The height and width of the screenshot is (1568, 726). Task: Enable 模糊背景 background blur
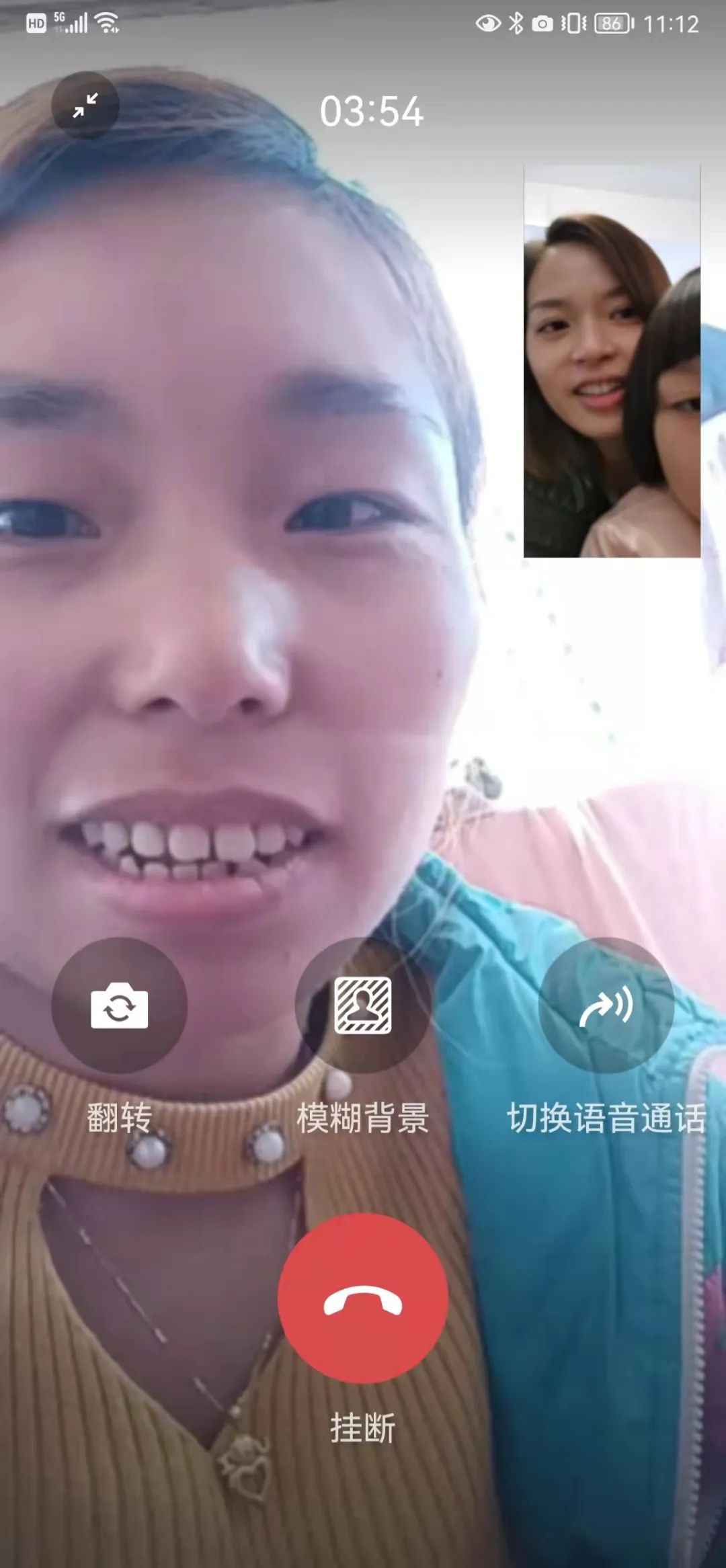click(362, 1005)
